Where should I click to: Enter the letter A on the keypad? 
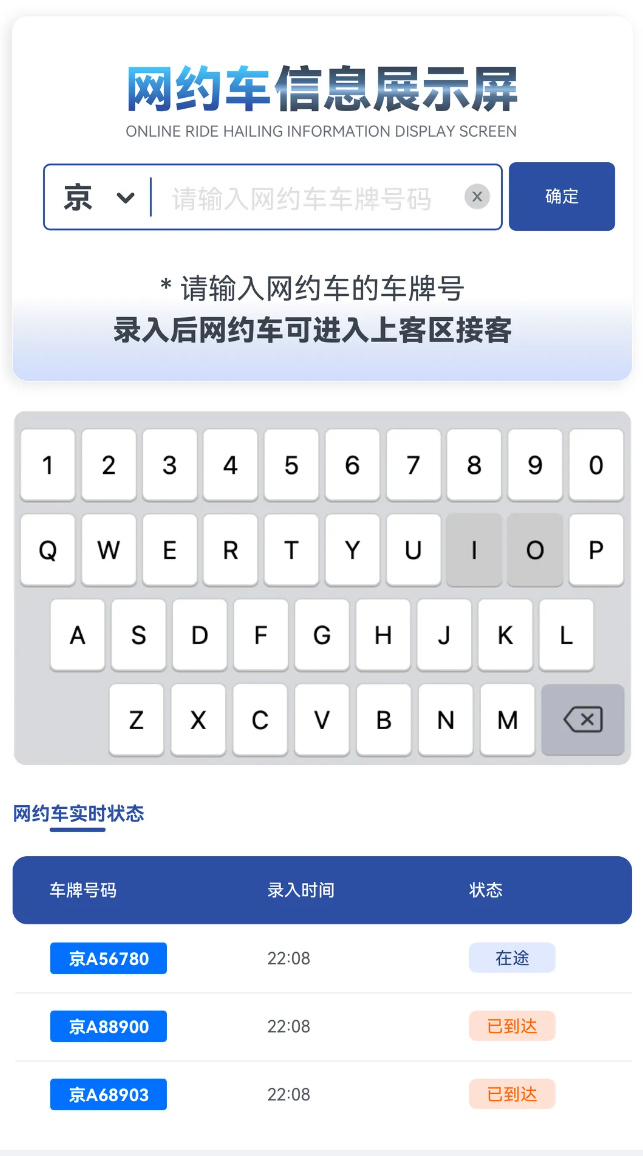77,635
